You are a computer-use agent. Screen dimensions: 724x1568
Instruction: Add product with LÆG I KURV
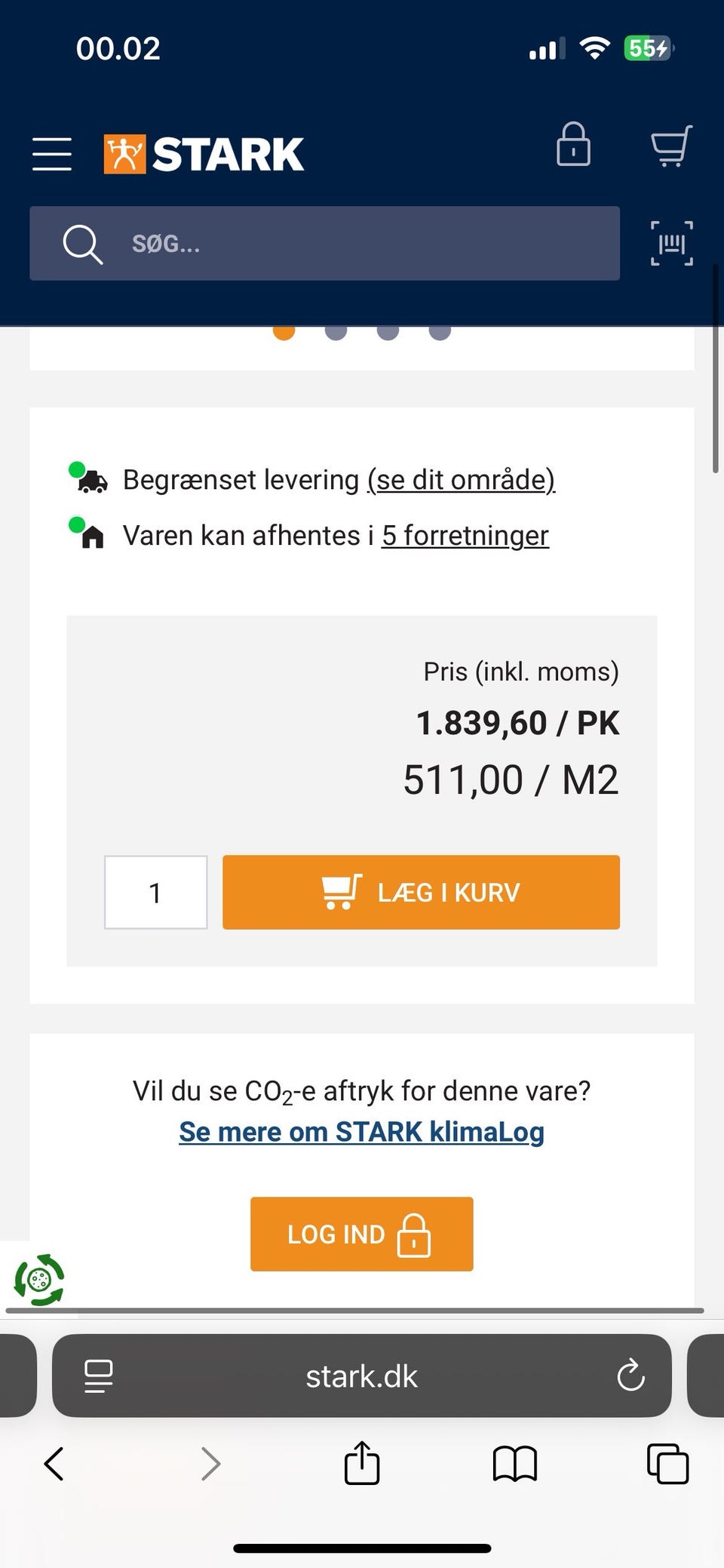pos(421,893)
